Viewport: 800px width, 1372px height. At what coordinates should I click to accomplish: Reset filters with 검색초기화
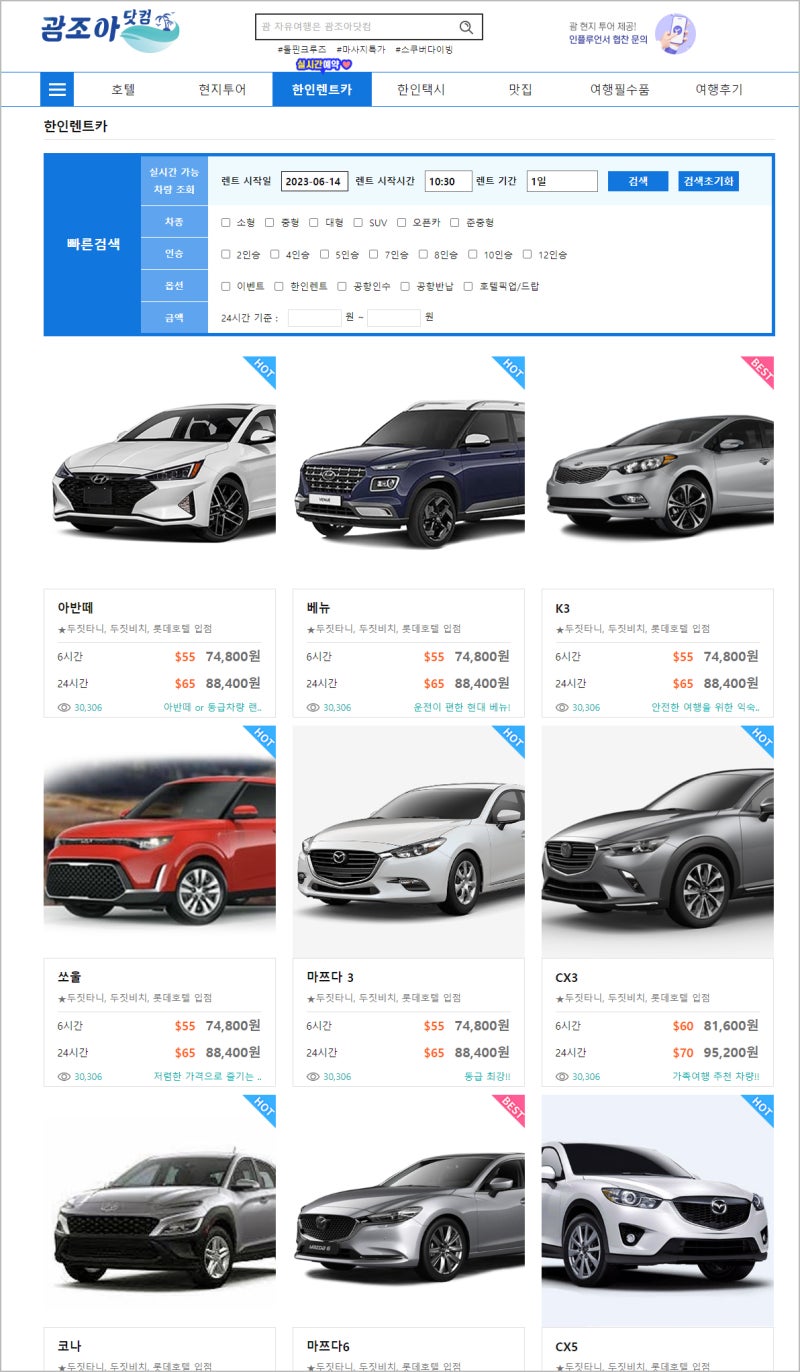click(x=709, y=181)
